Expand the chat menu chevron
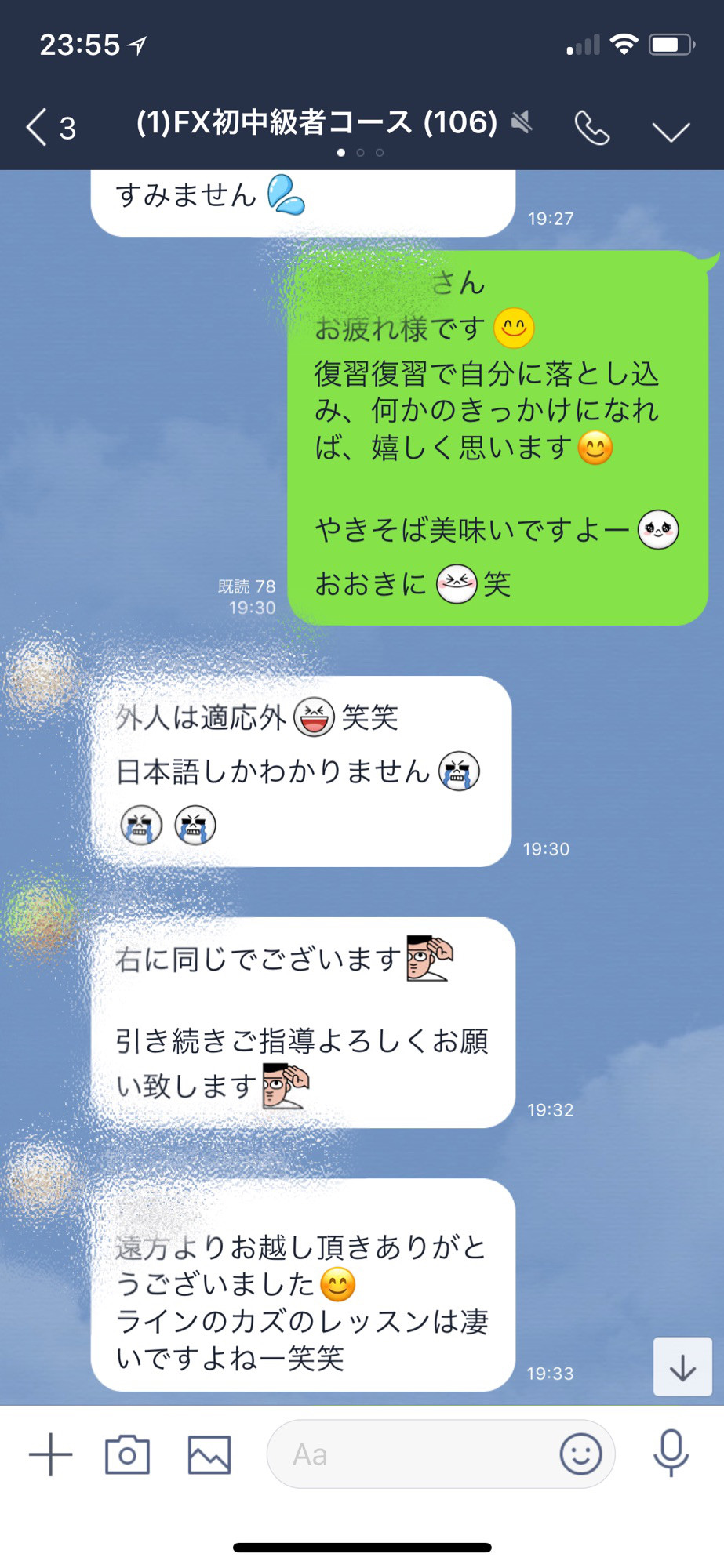The height and width of the screenshot is (1568, 724). point(671,130)
